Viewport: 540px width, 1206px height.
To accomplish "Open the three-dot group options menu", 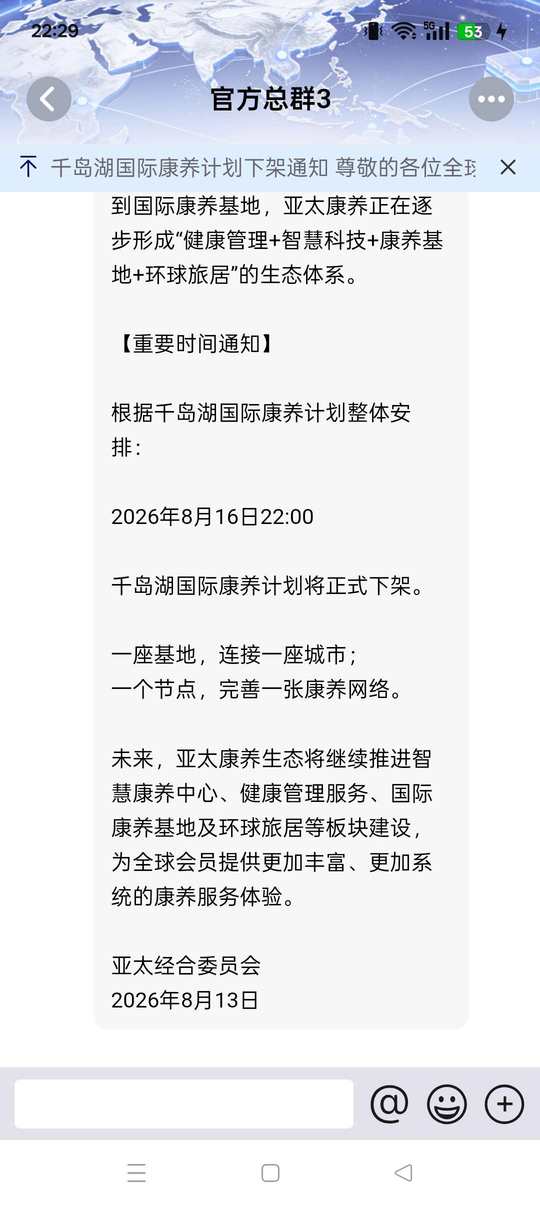I will (x=491, y=99).
